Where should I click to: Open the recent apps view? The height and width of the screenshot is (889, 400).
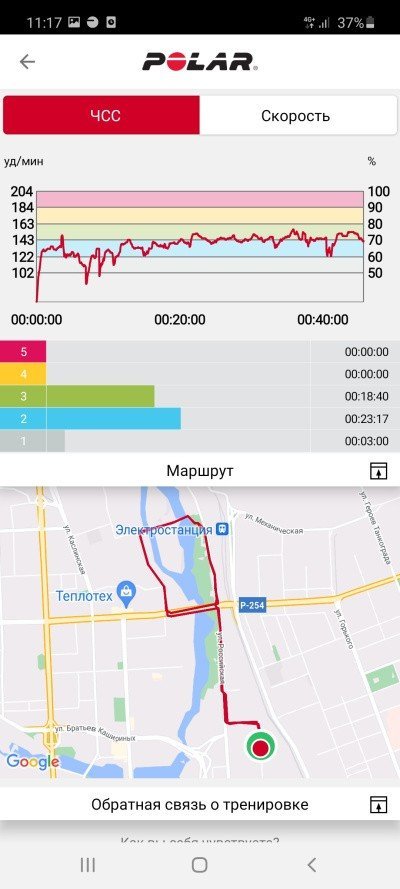tap(87, 865)
